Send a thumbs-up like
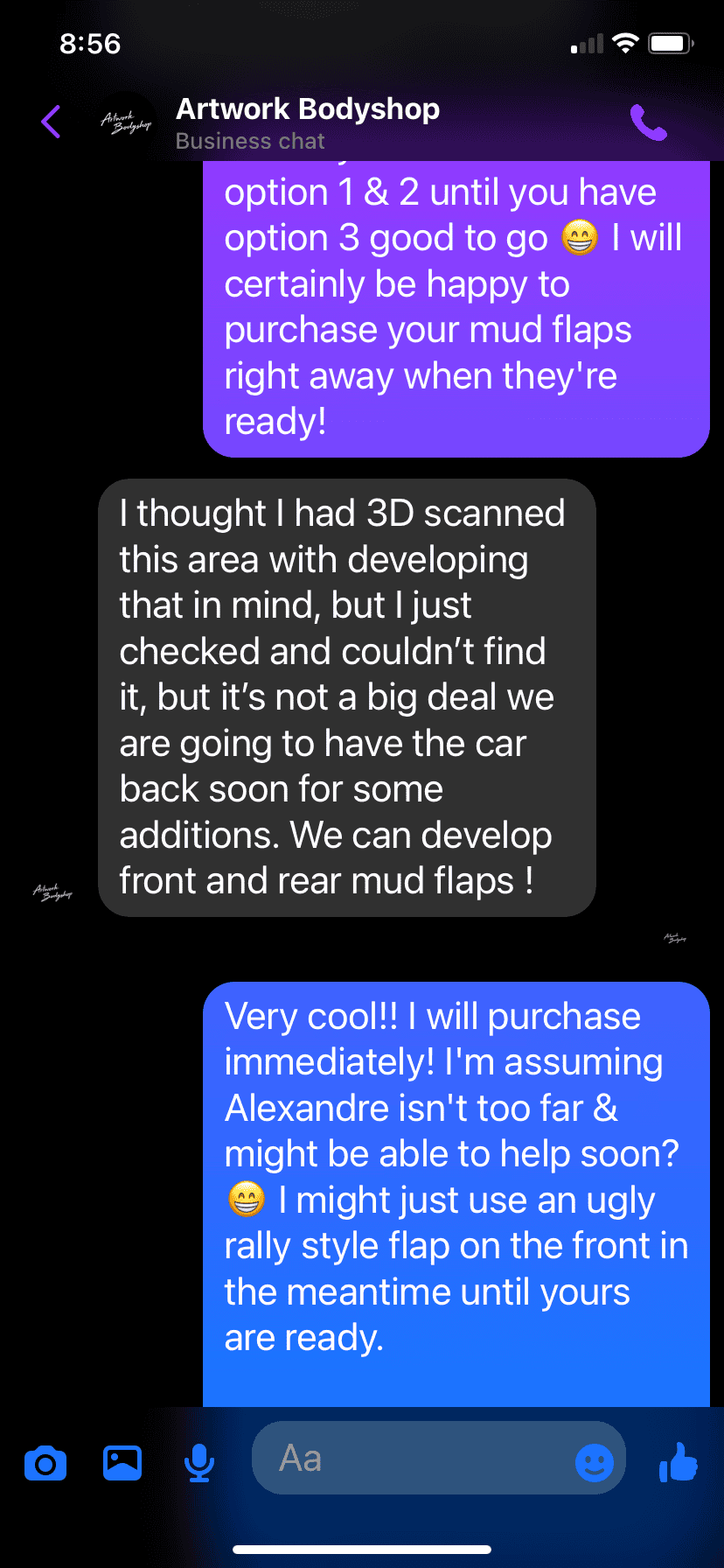Viewport: 724px width, 1568px height. (x=679, y=1461)
